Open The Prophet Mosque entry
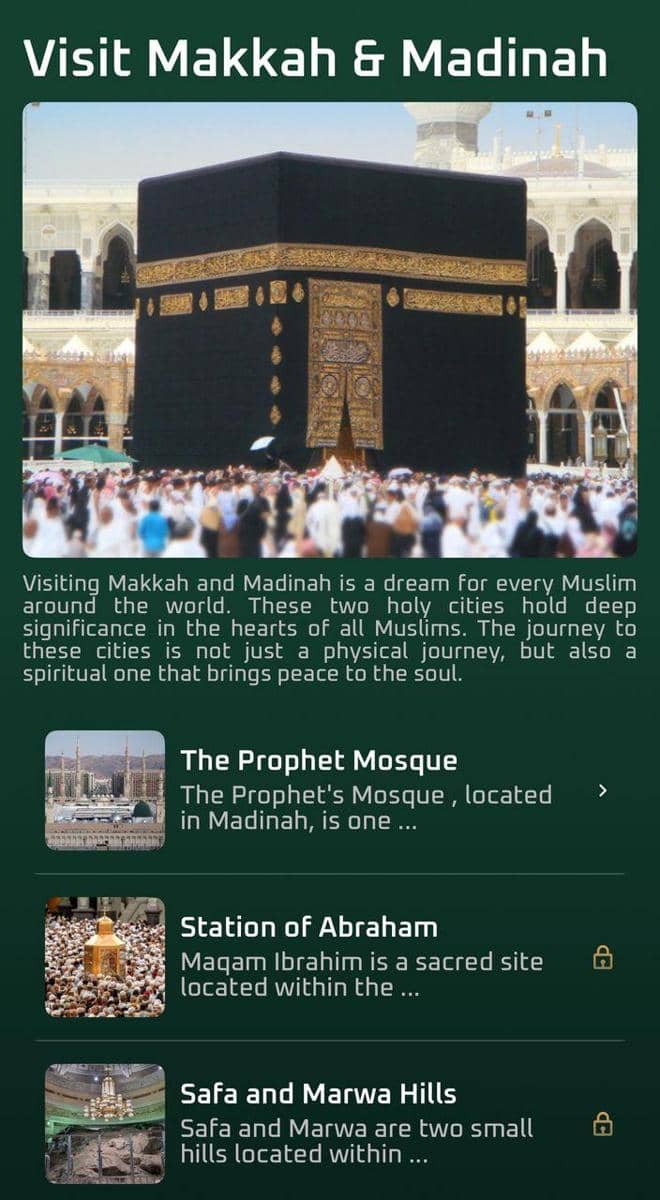660x1200 pixels. pyautogui.click(x=330, y=790)
